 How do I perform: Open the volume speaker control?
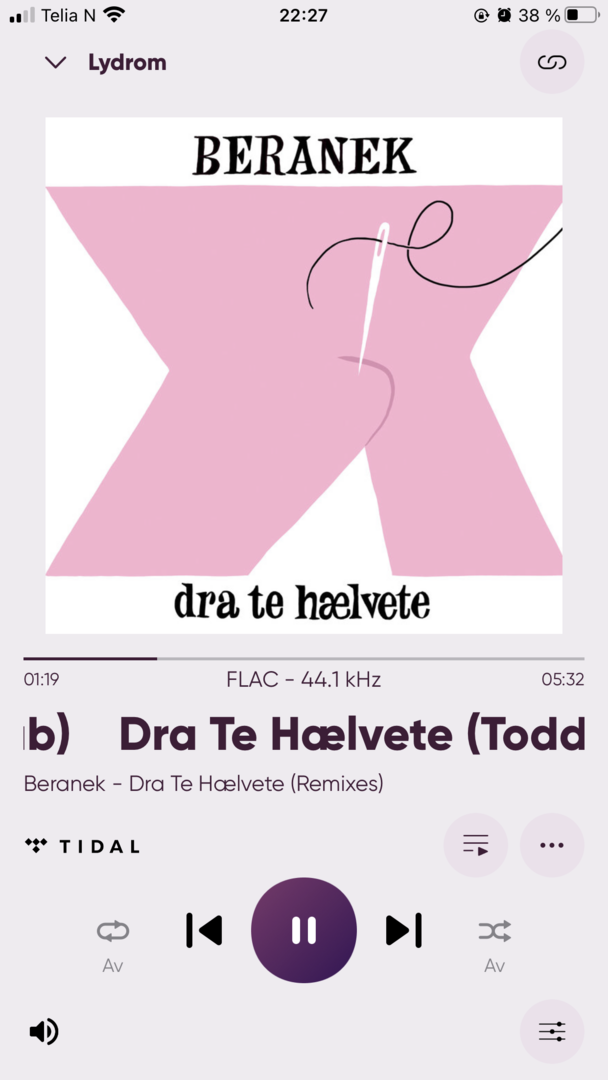tap(44, 1031)
